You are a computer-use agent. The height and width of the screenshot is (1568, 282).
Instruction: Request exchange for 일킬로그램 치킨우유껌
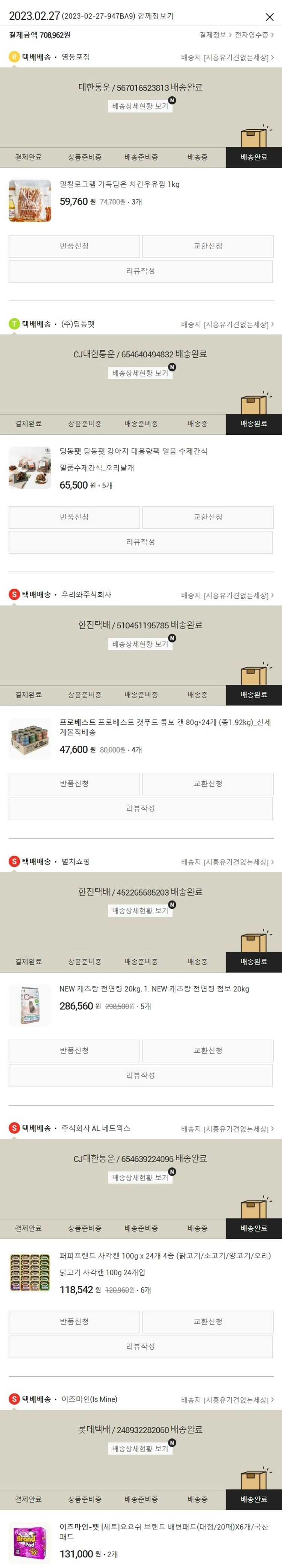(x=208, y=246)
